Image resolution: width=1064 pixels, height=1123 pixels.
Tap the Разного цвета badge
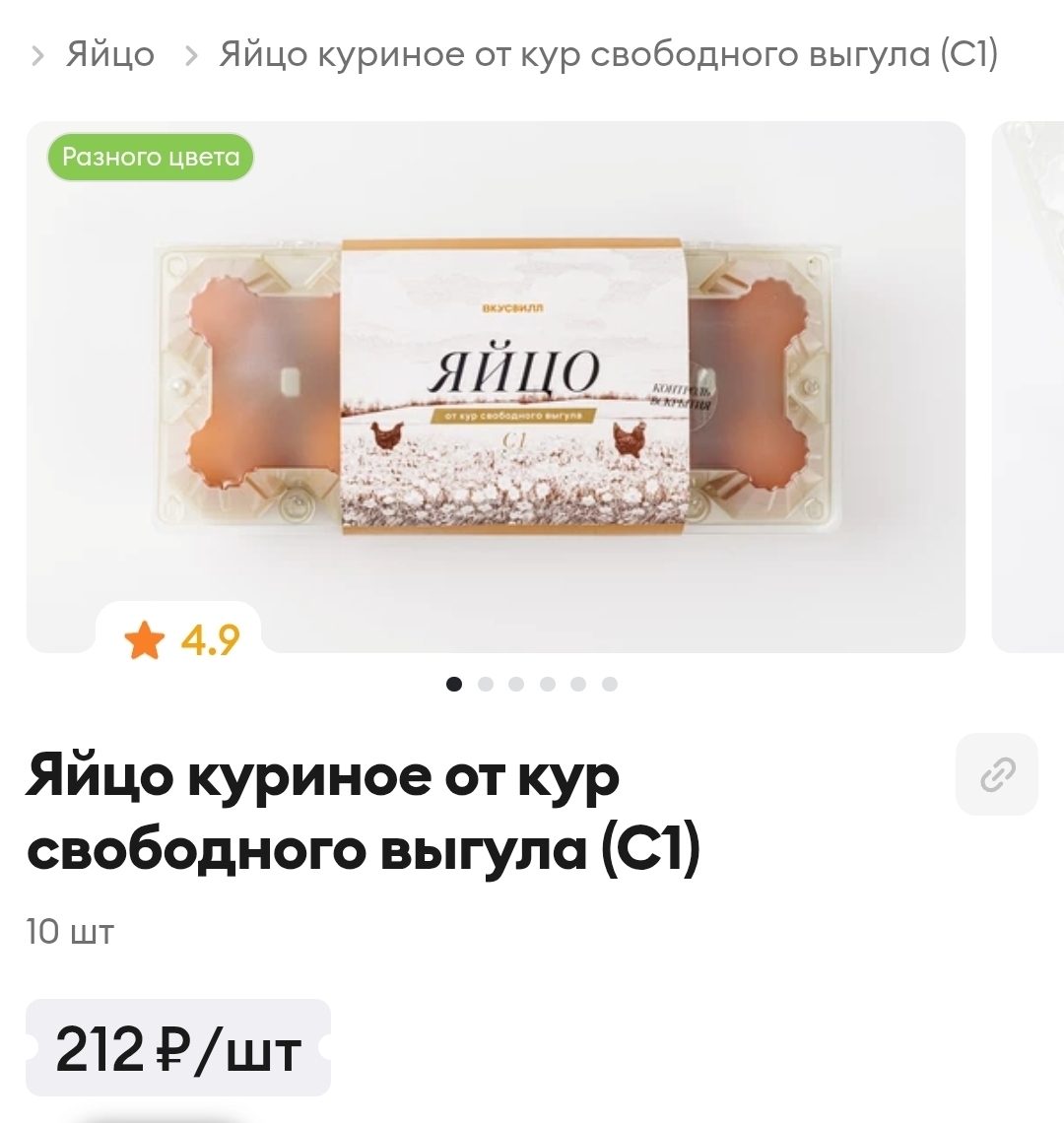pyautogui.click(x=151, y=158)
